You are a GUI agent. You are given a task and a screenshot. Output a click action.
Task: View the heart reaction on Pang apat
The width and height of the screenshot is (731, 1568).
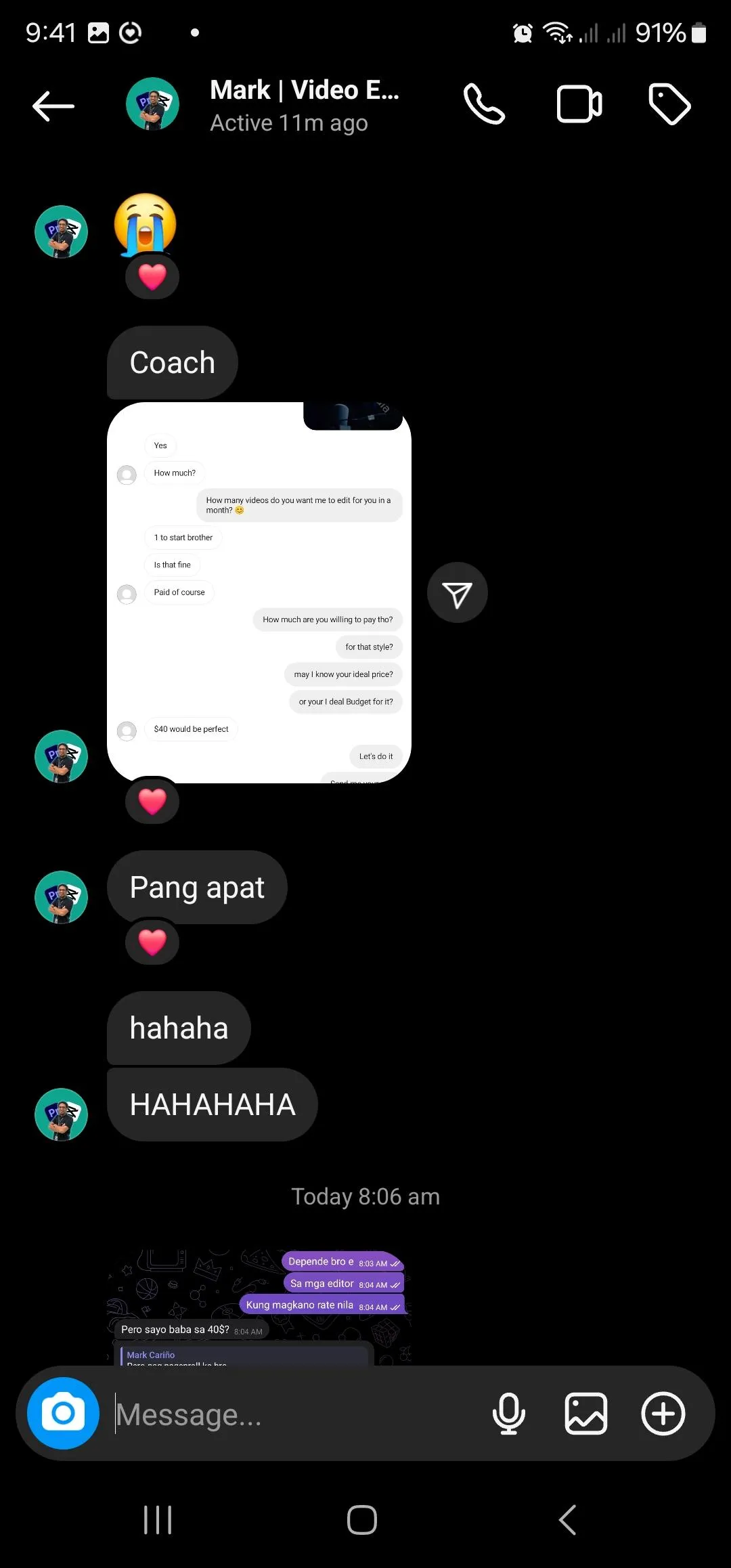coord(152,942)
